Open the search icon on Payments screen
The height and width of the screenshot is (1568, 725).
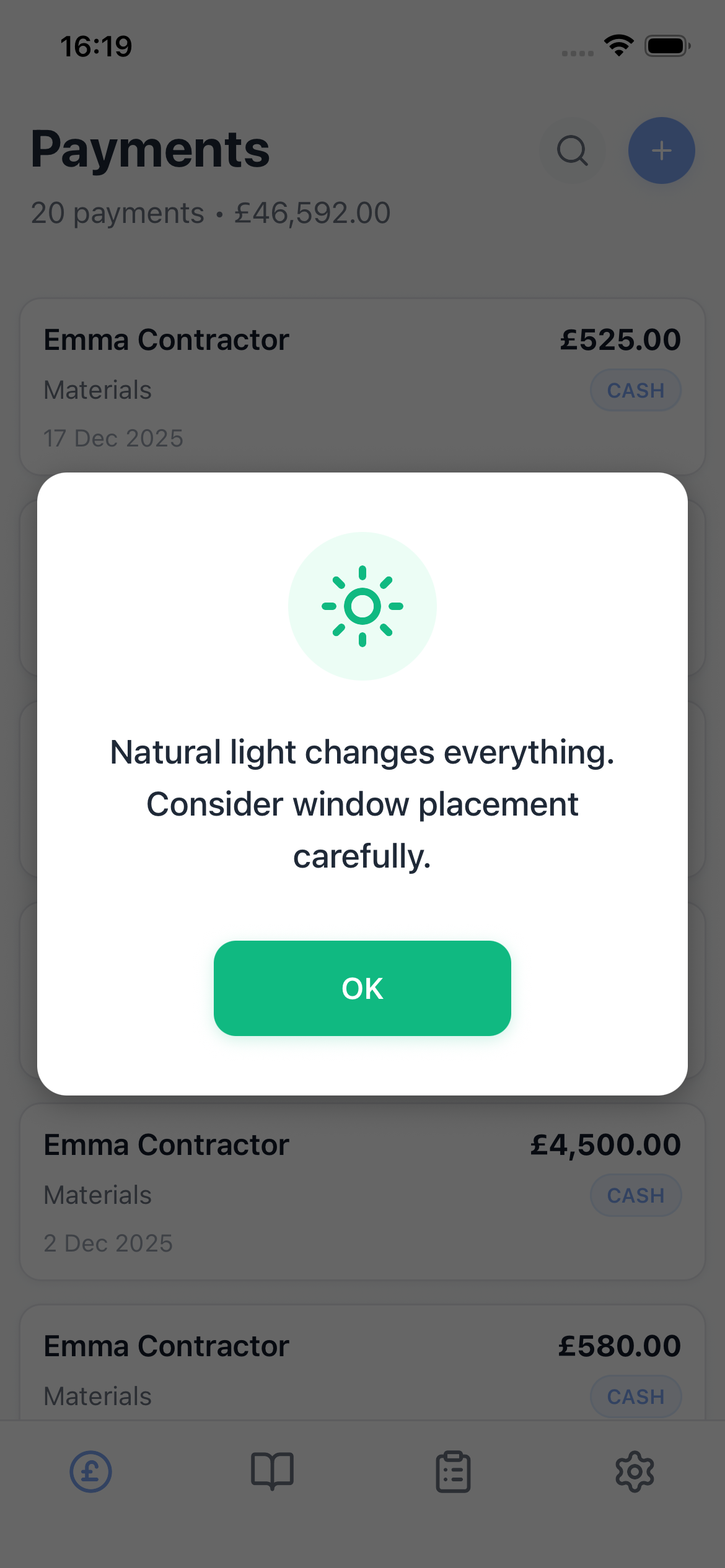click(571, 150)
